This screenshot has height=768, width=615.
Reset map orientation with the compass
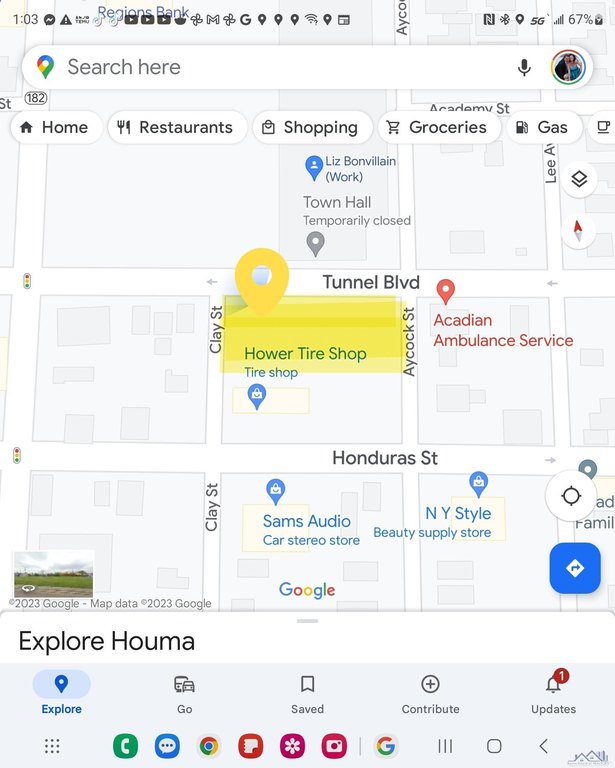coord(577,232)
